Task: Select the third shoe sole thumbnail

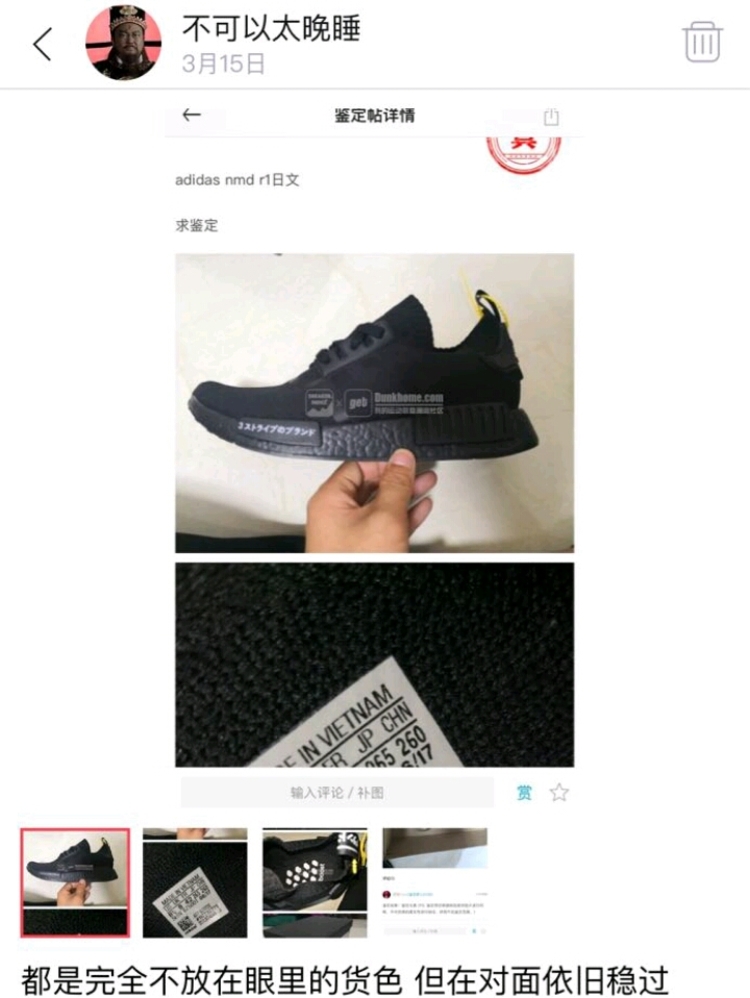Action: point(314,882)
